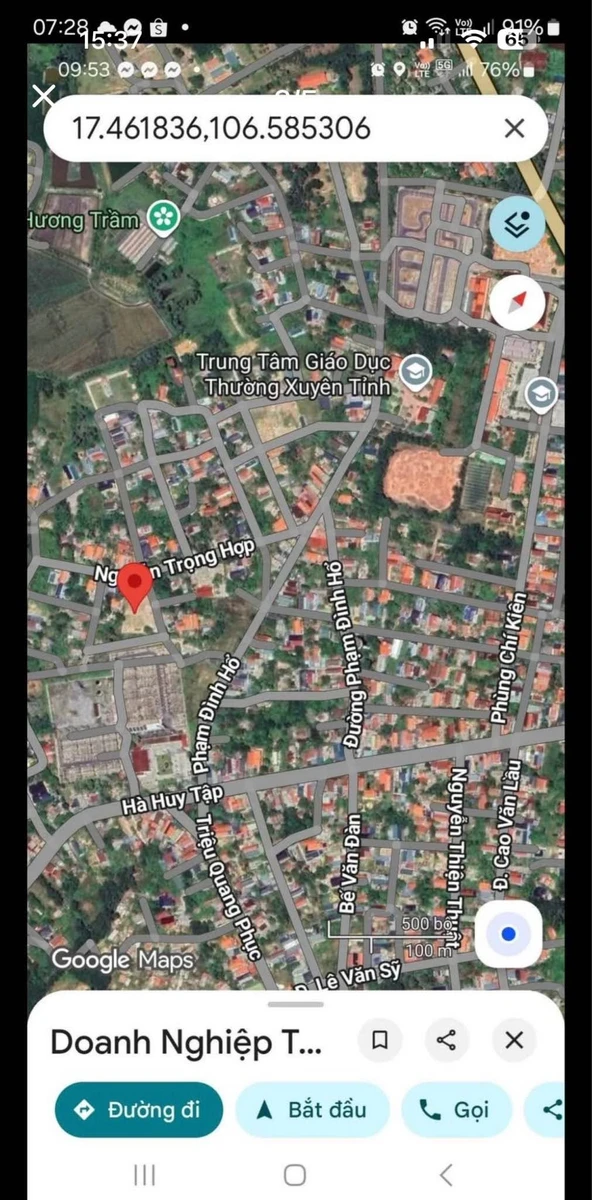Open Trung Tâm Giáo Dục Thường Xuyên place marker

coord(415,373)
